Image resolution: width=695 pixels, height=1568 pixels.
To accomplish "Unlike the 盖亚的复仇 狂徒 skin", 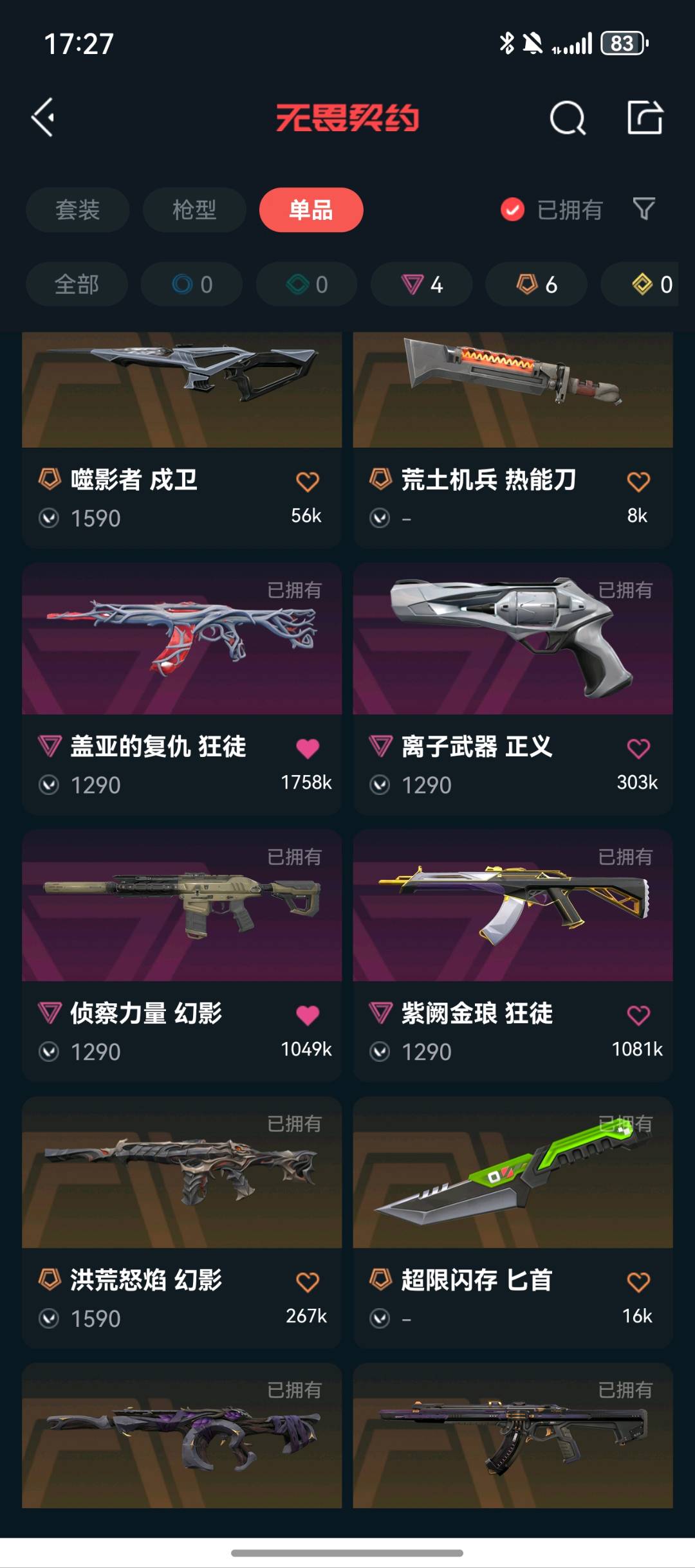I will (307, 749).
